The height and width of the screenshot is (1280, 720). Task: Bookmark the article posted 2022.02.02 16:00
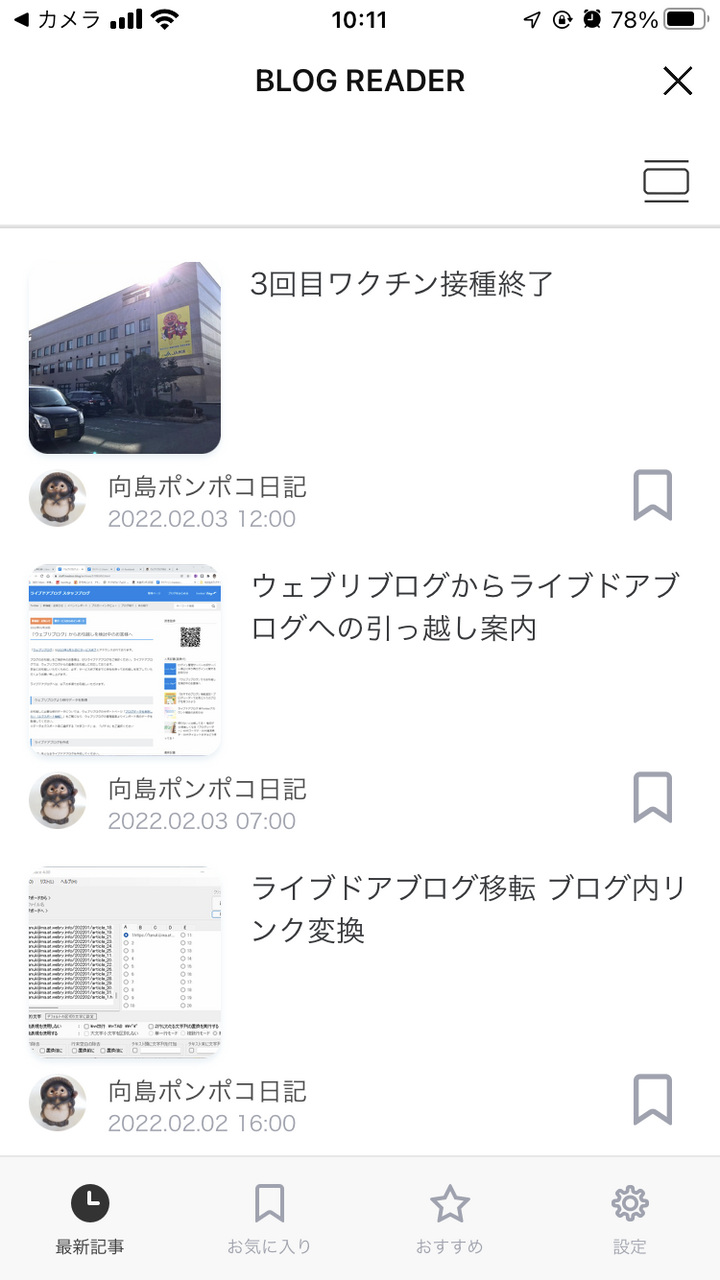pyautogui.click(x=652, y=1100)
